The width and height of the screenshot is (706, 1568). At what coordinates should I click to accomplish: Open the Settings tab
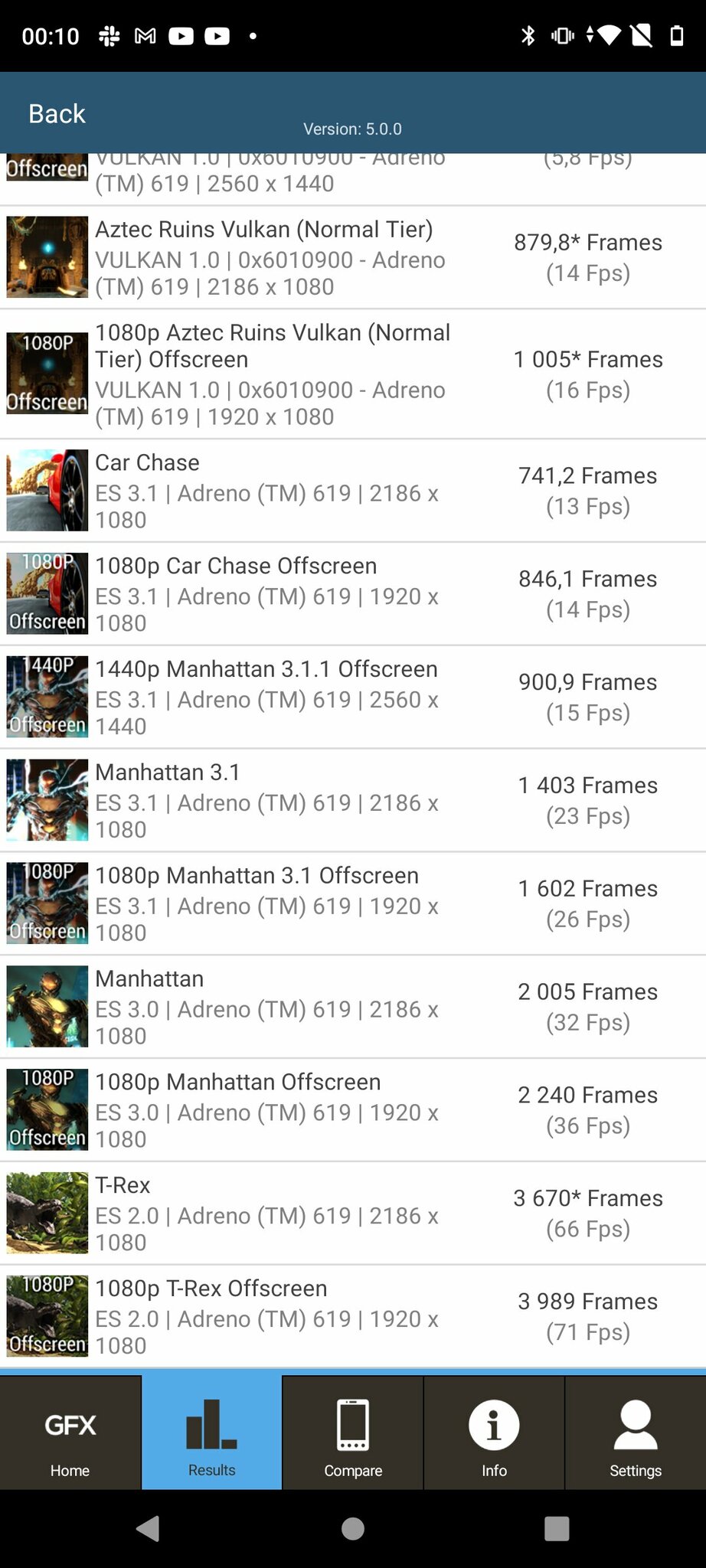coord(636,1432)
